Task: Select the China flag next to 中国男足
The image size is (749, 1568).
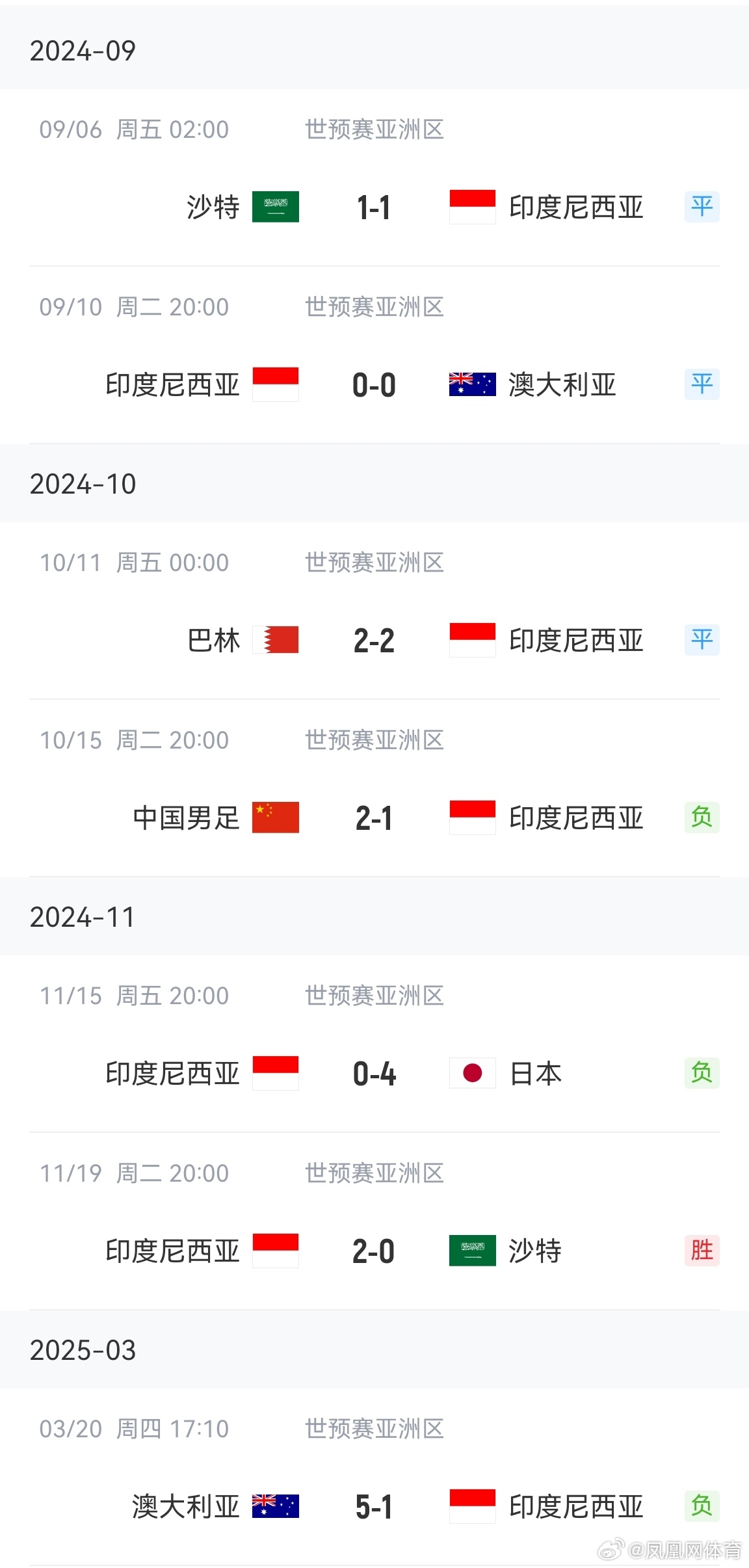Action: coord(276,818)
